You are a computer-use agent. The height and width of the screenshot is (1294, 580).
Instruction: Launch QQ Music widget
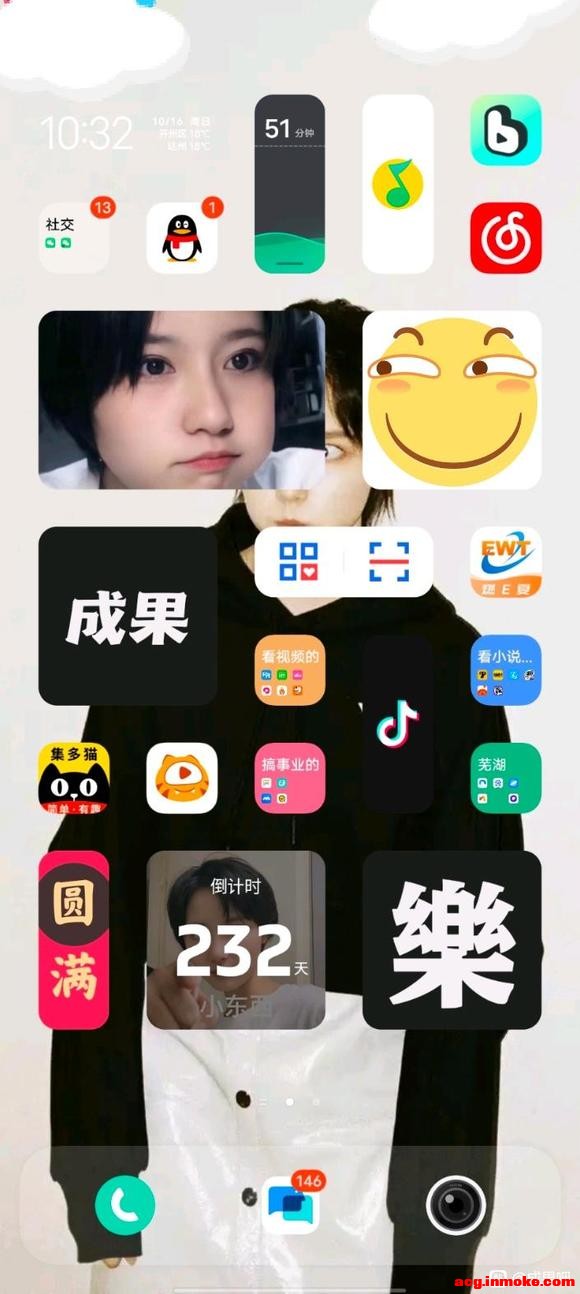[x=398, y=184]
